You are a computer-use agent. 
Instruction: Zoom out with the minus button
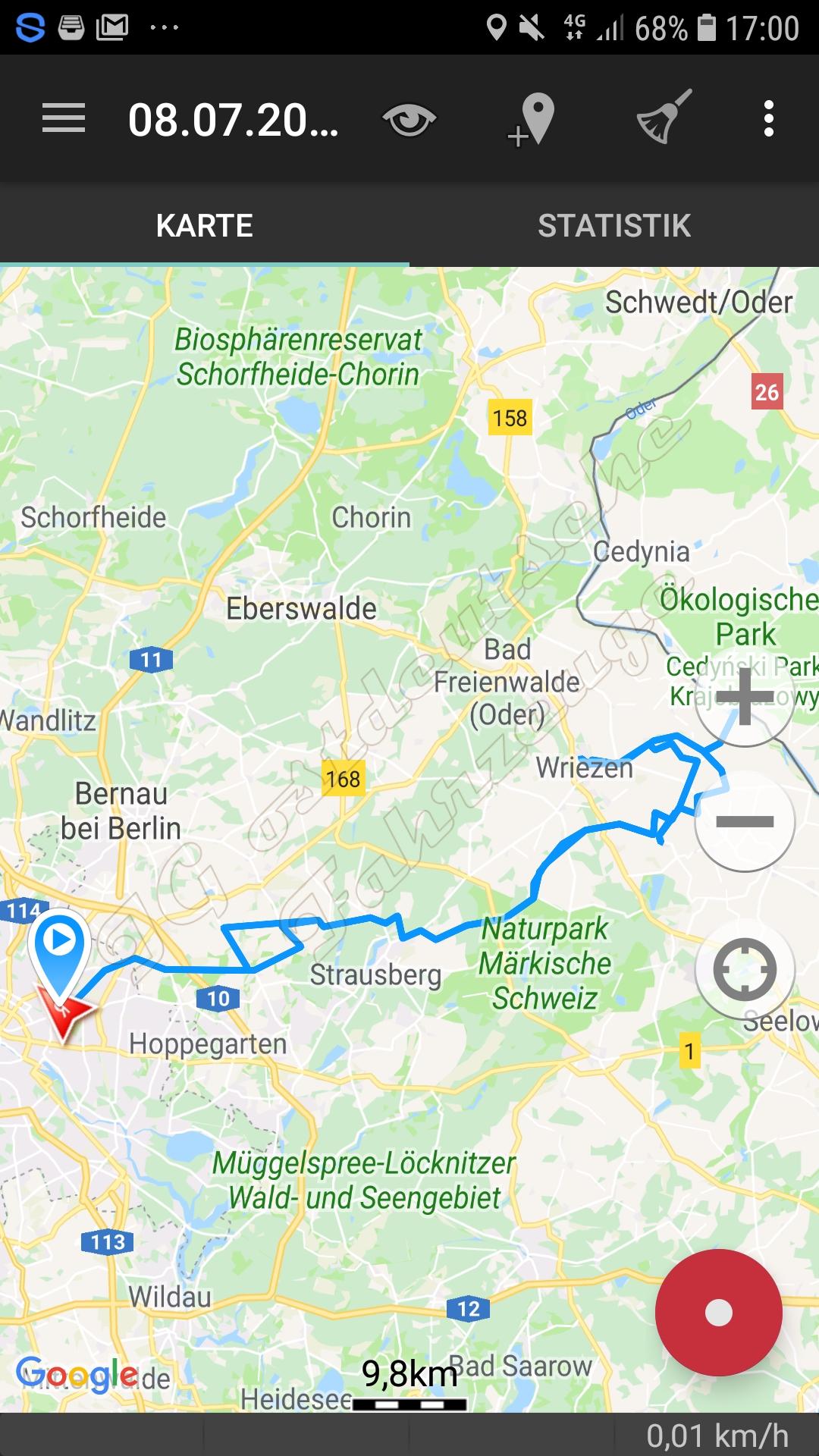coord(744,821)
